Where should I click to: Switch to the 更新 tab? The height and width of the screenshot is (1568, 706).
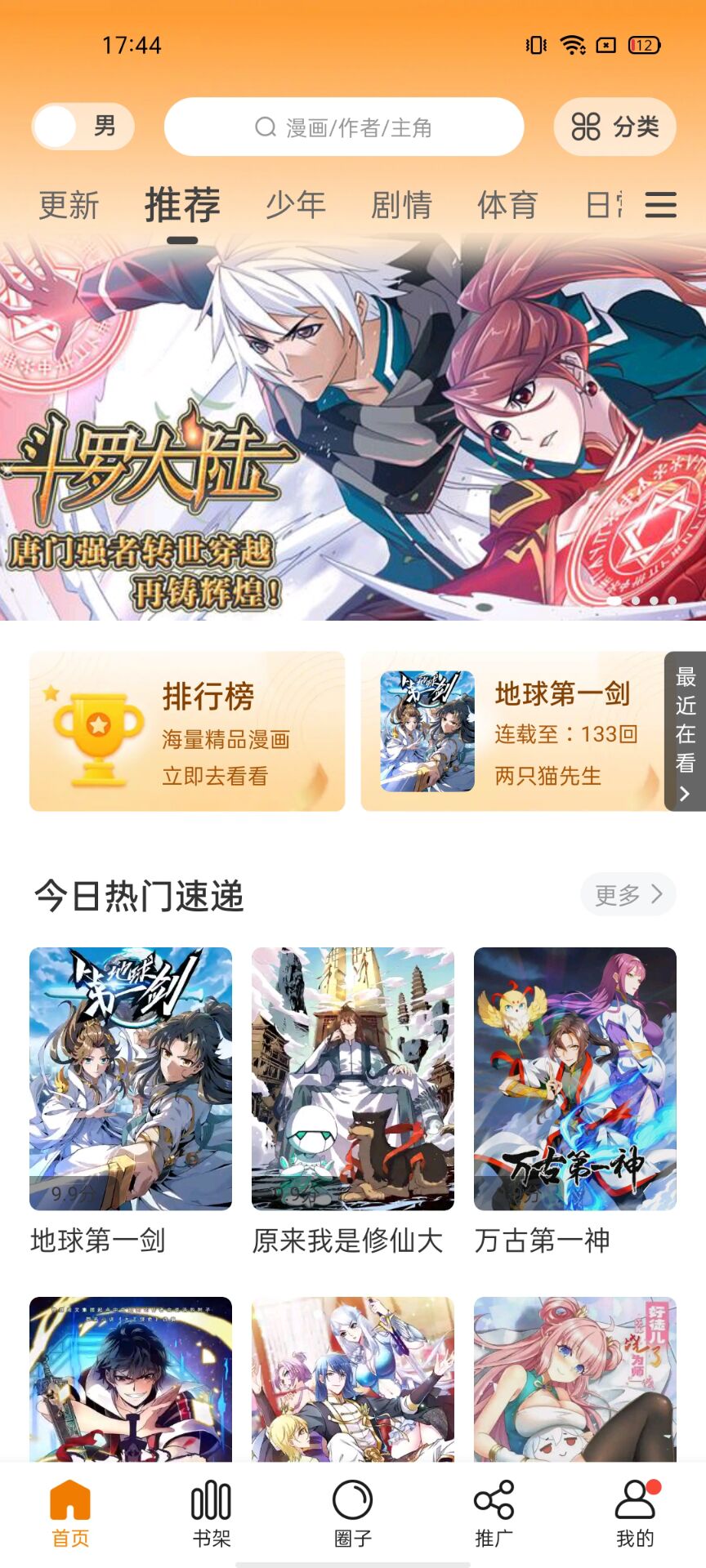click(69, 205)
